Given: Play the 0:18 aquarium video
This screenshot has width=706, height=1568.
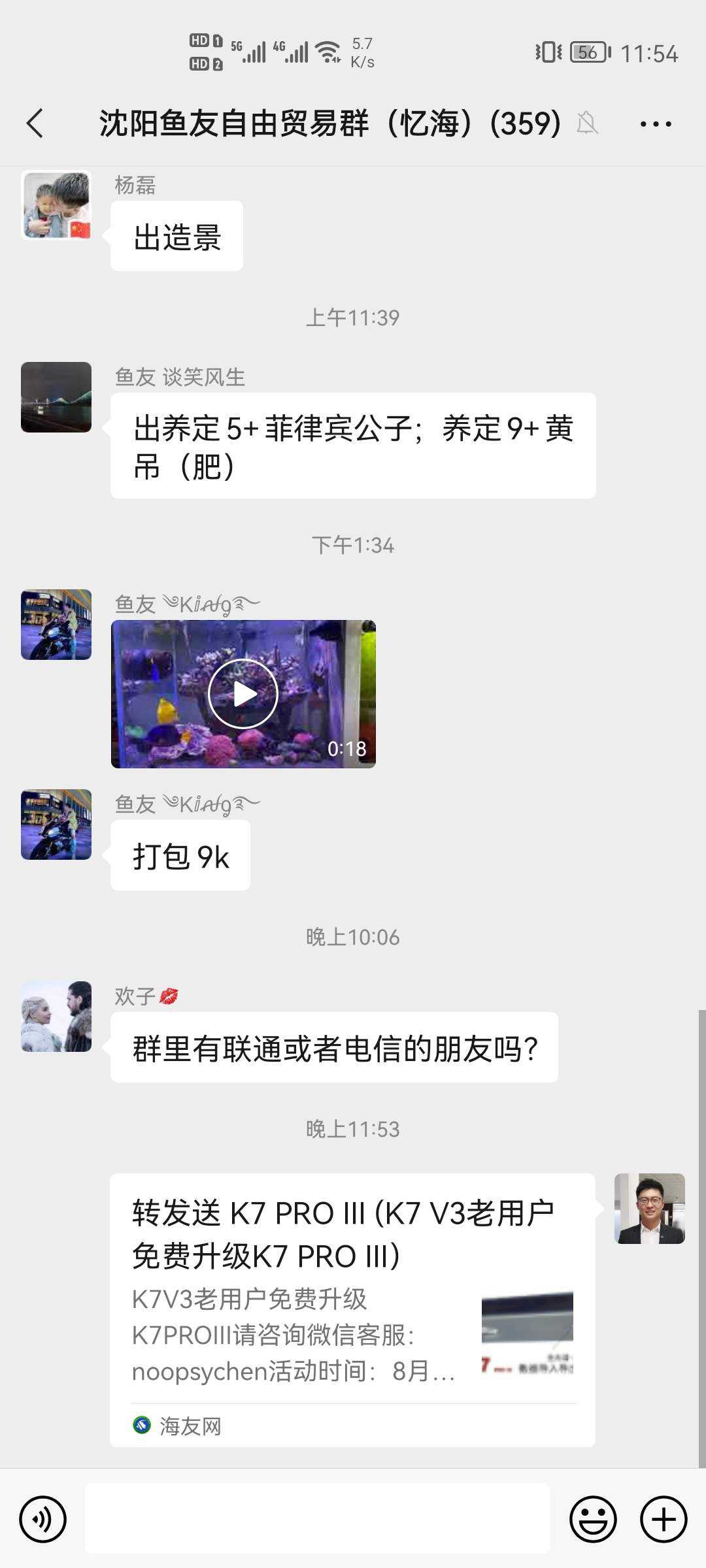Looking at the screenshot, I should tap(243, 694).
